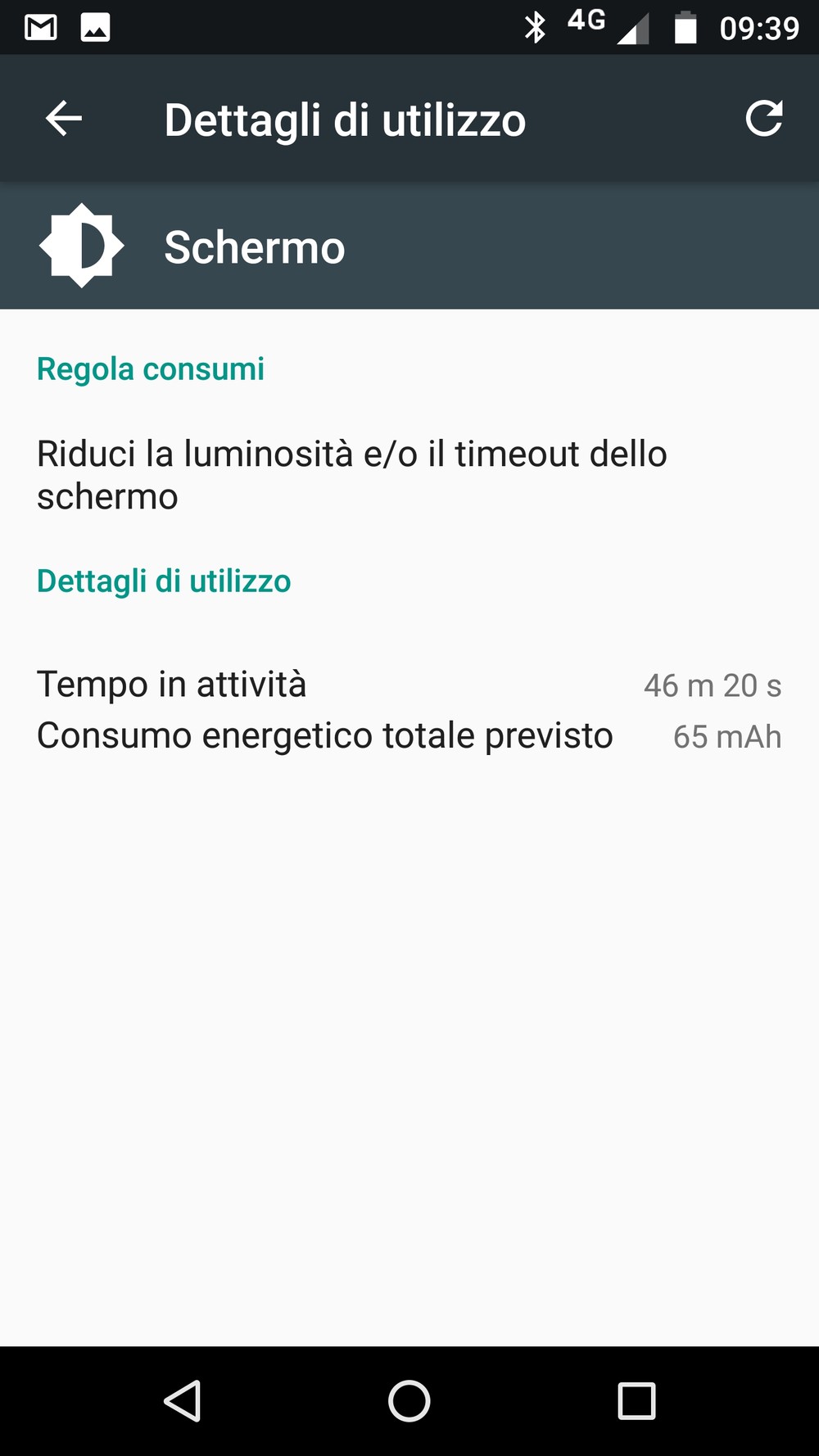The width and height of the screenshot is (819, 1456).
Task: Refresh the usage details
Action: tap(763, 120)
